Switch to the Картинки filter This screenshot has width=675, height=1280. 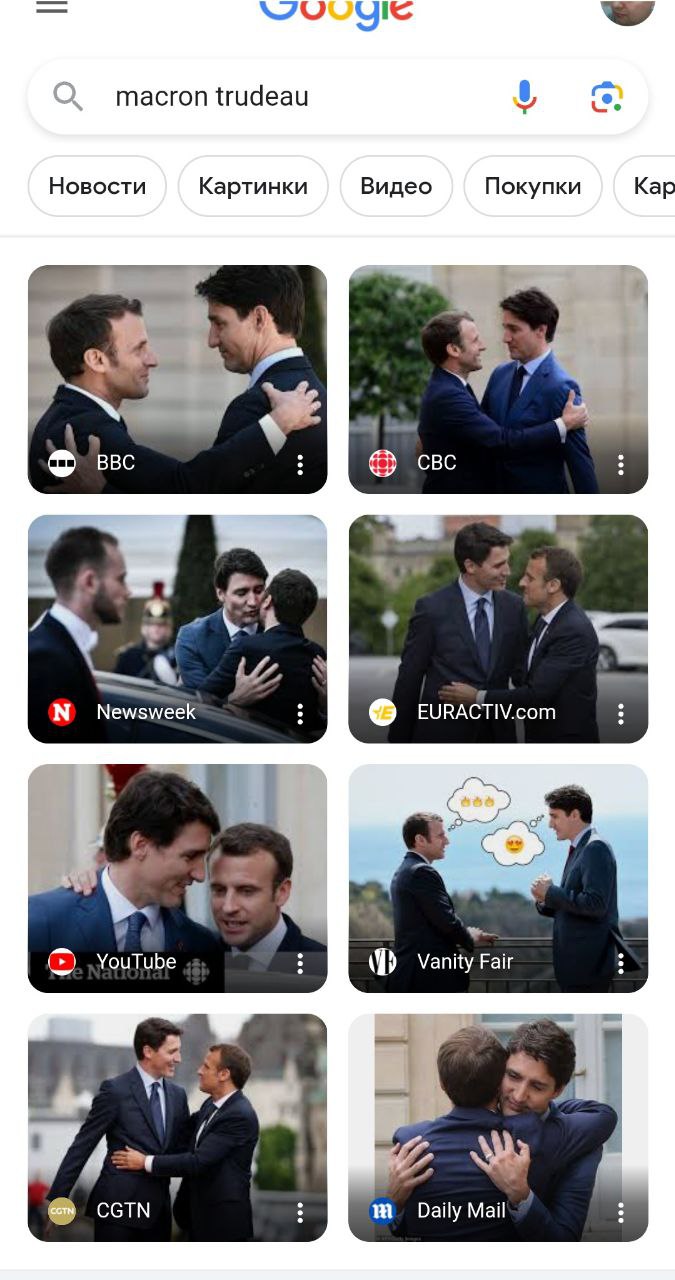(x=253, y=186)
